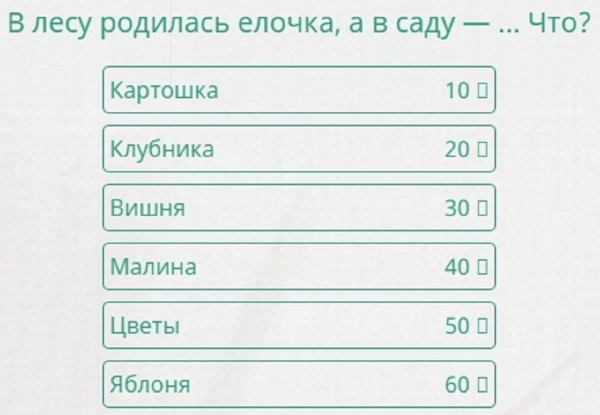Image resolution: width=600 pixels, height=415 pixels.
Task: Choose the Клубника answer
Action: [298, 150]
